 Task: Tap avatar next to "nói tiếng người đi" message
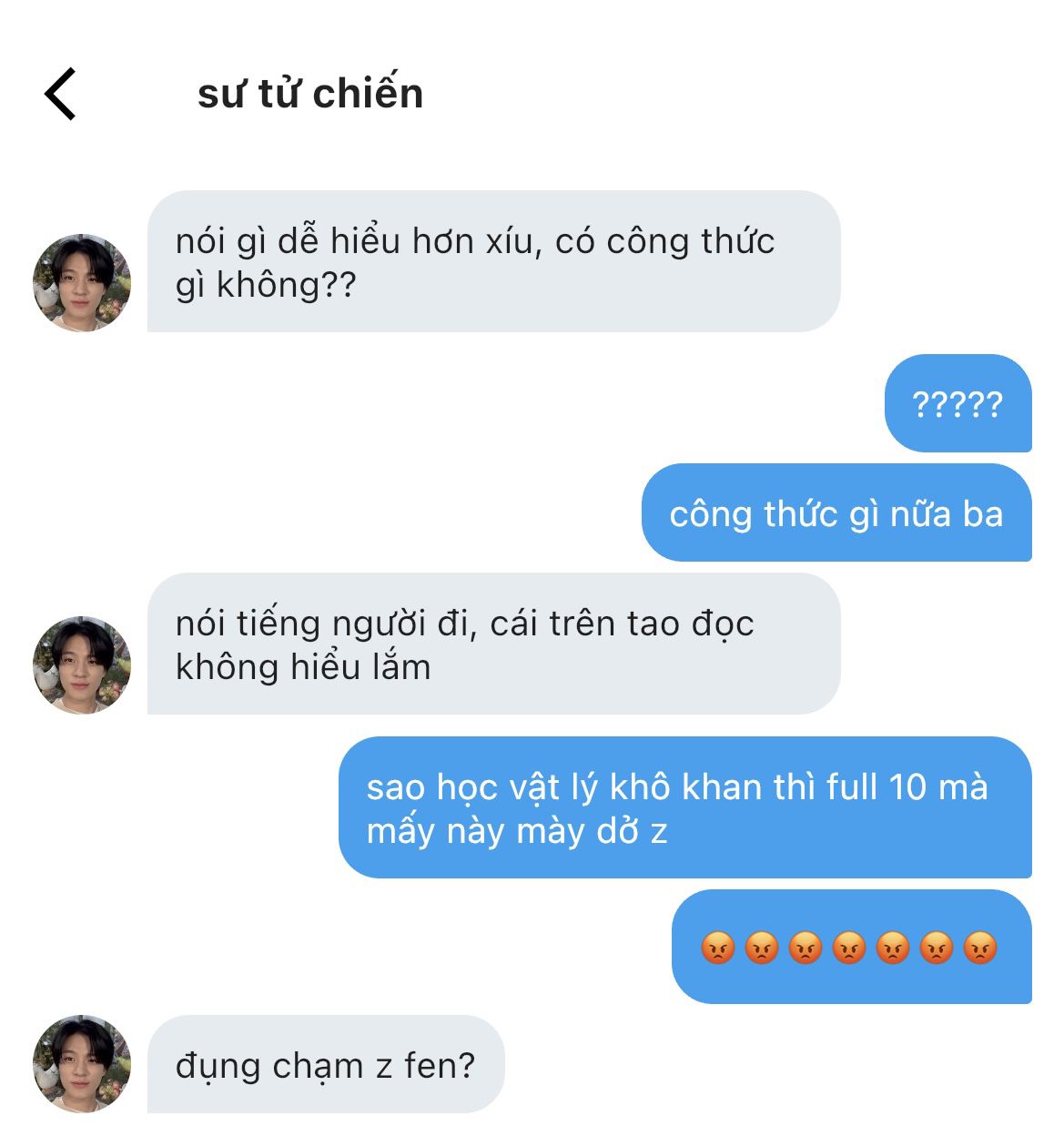82,664
